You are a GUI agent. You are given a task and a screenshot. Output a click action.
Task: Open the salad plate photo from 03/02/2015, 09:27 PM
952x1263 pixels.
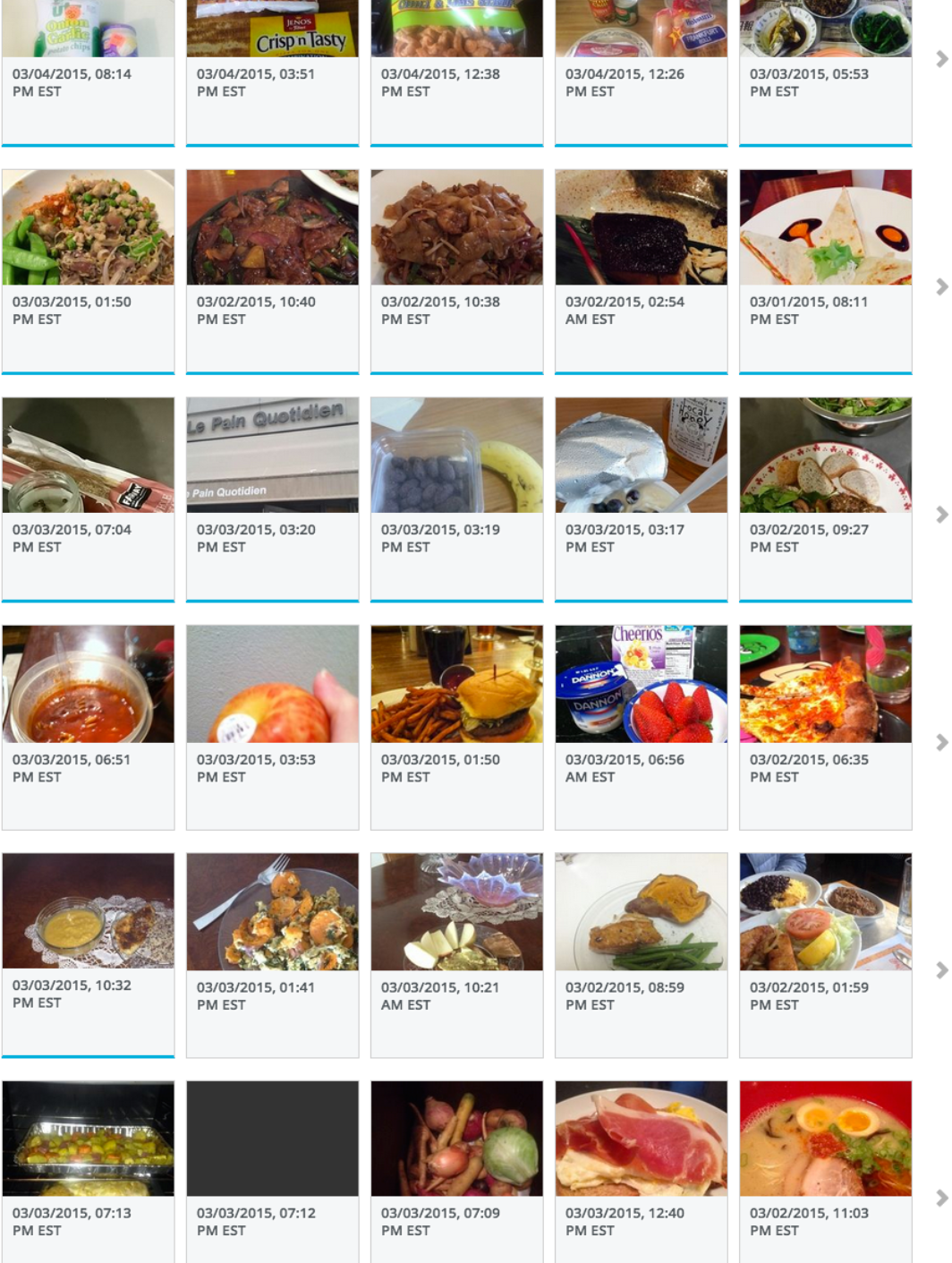coord(825,456)
